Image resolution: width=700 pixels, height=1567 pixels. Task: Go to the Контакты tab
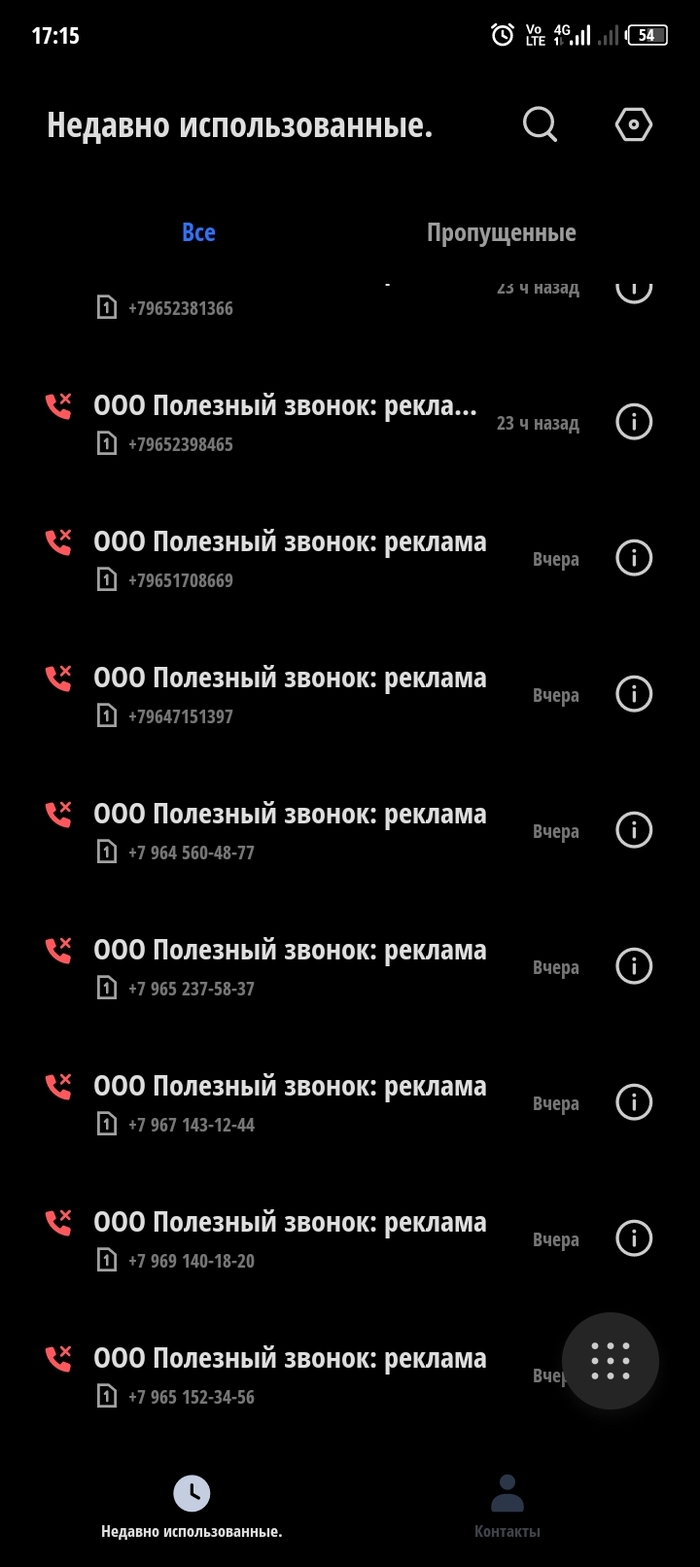pos(507,1504)
